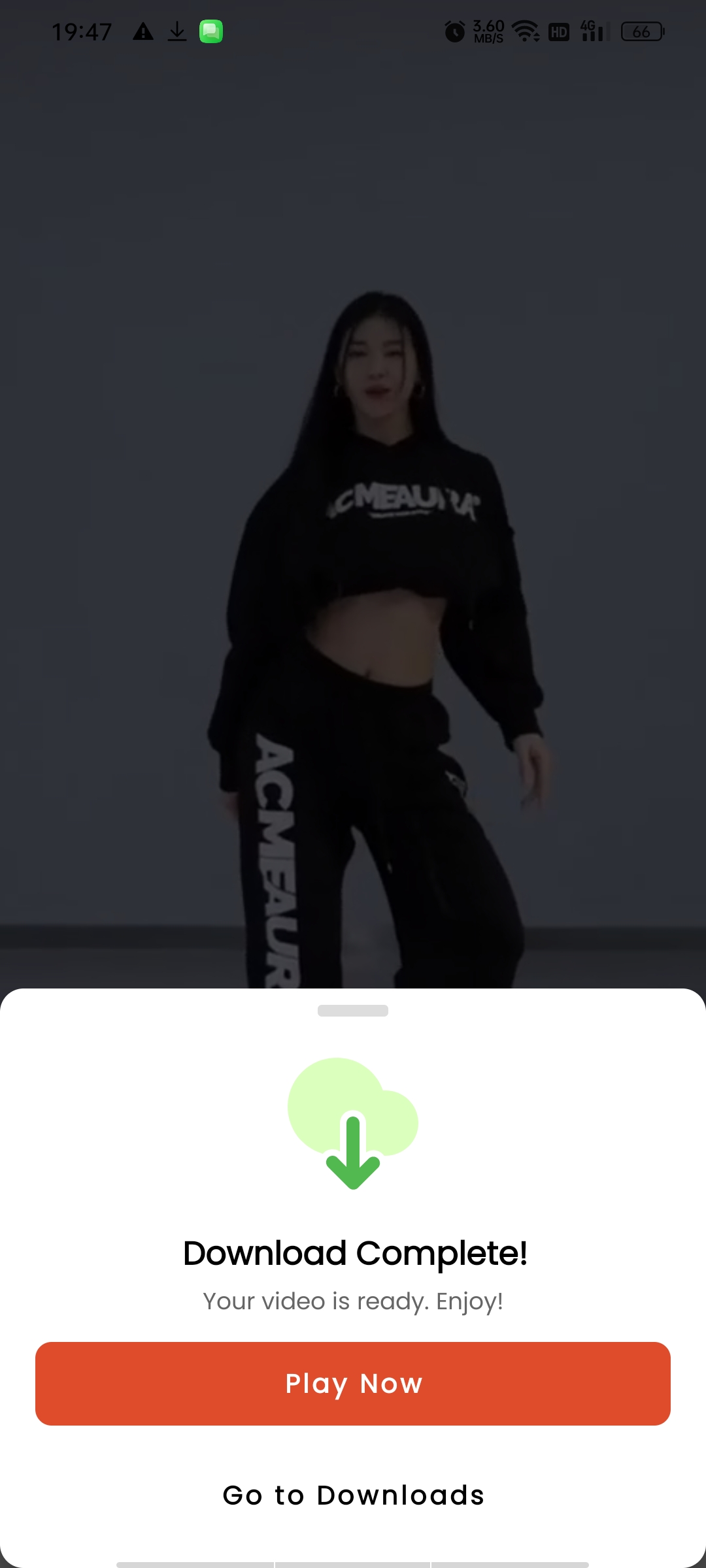Tap the Play Now button
Image resolution: width=706 pixels, height=1568 pixels.
tap(353, 1384)
